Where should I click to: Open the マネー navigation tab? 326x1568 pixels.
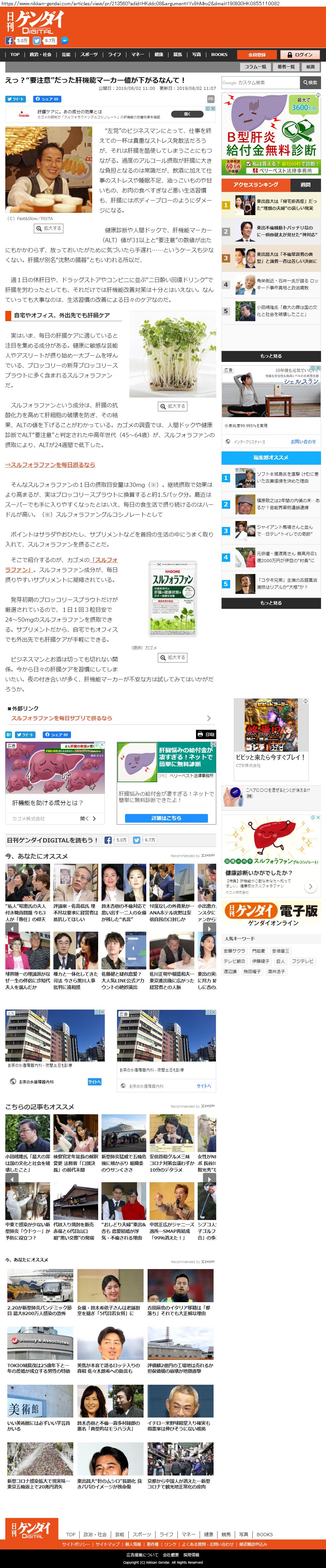pos(138,54)
